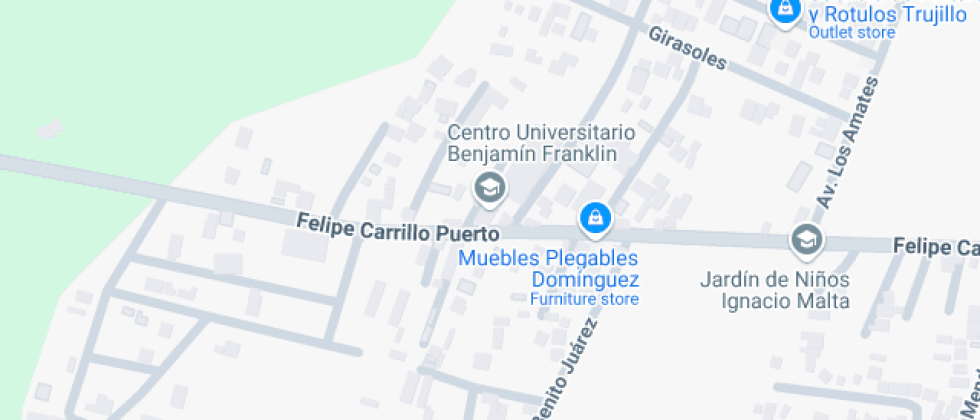Select the Muebles Plegables Domínguez store pin

(595, 217)
